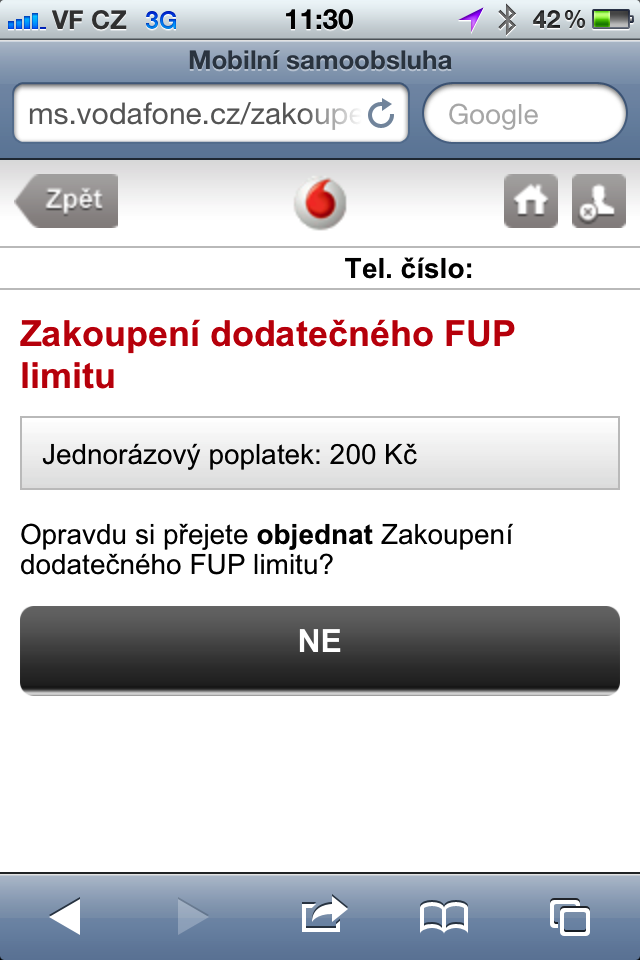Image resolution: width=640 pixels, height=960 pixels.
Task: Go to the Vodafone home page icon
Action: tap(530, 201)
